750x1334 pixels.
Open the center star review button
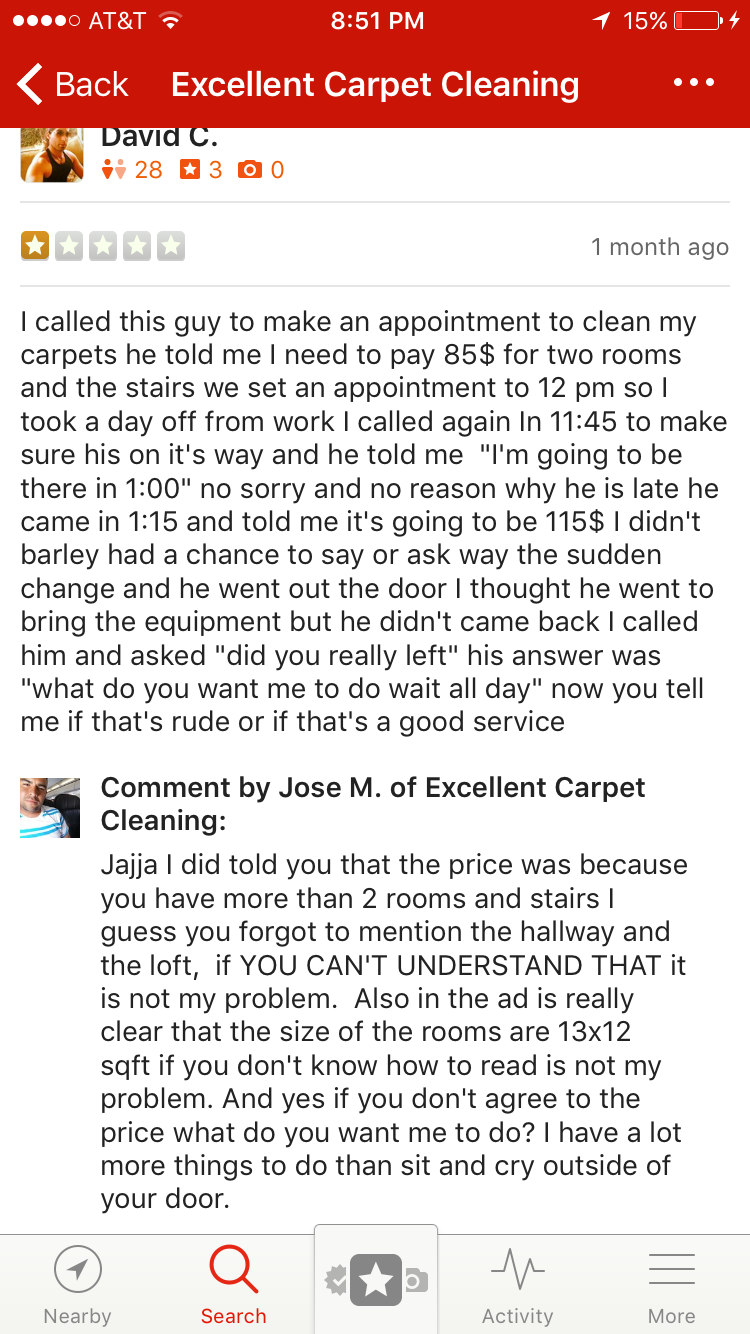[x=376, y=1280]
